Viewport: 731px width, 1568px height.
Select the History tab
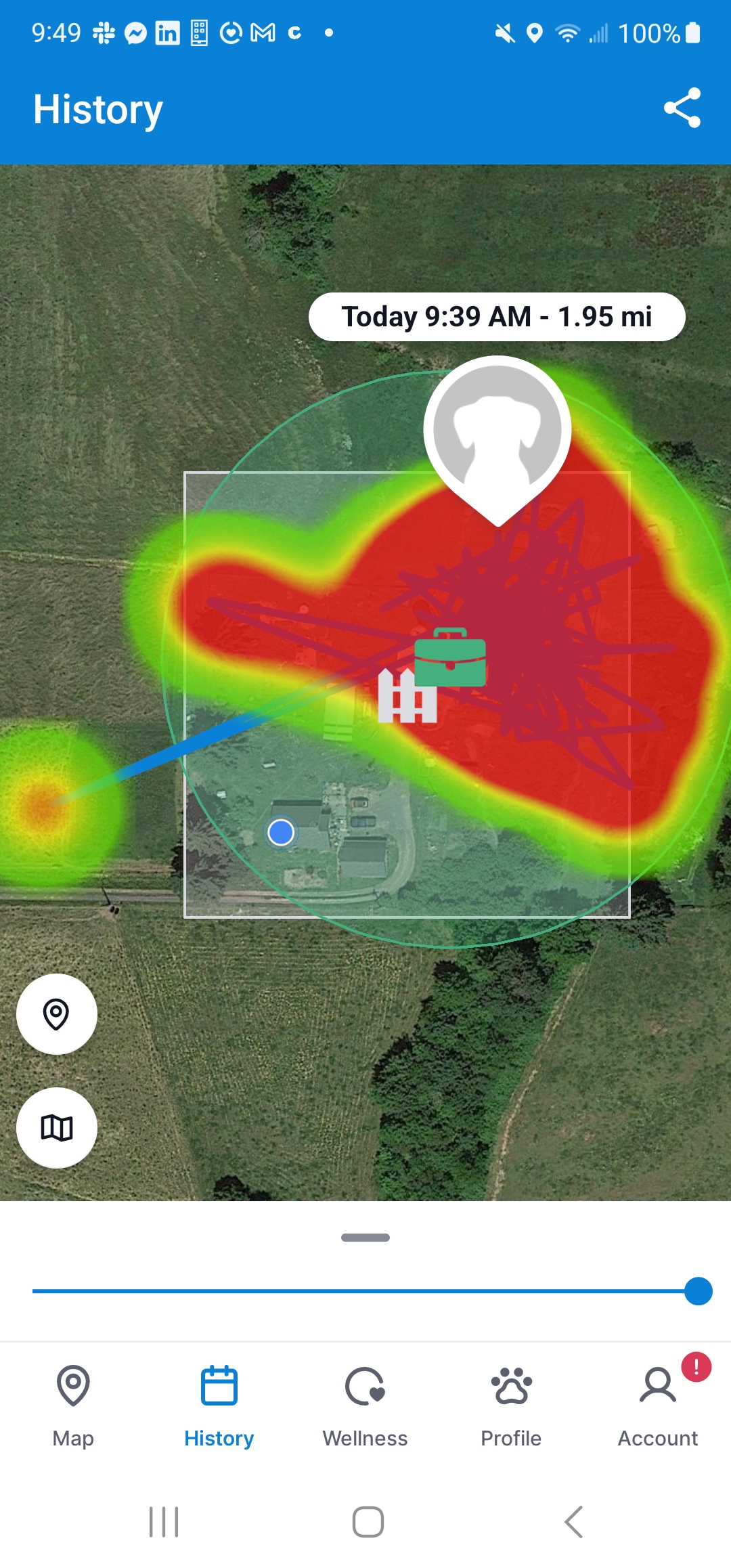pos(219,1407)
